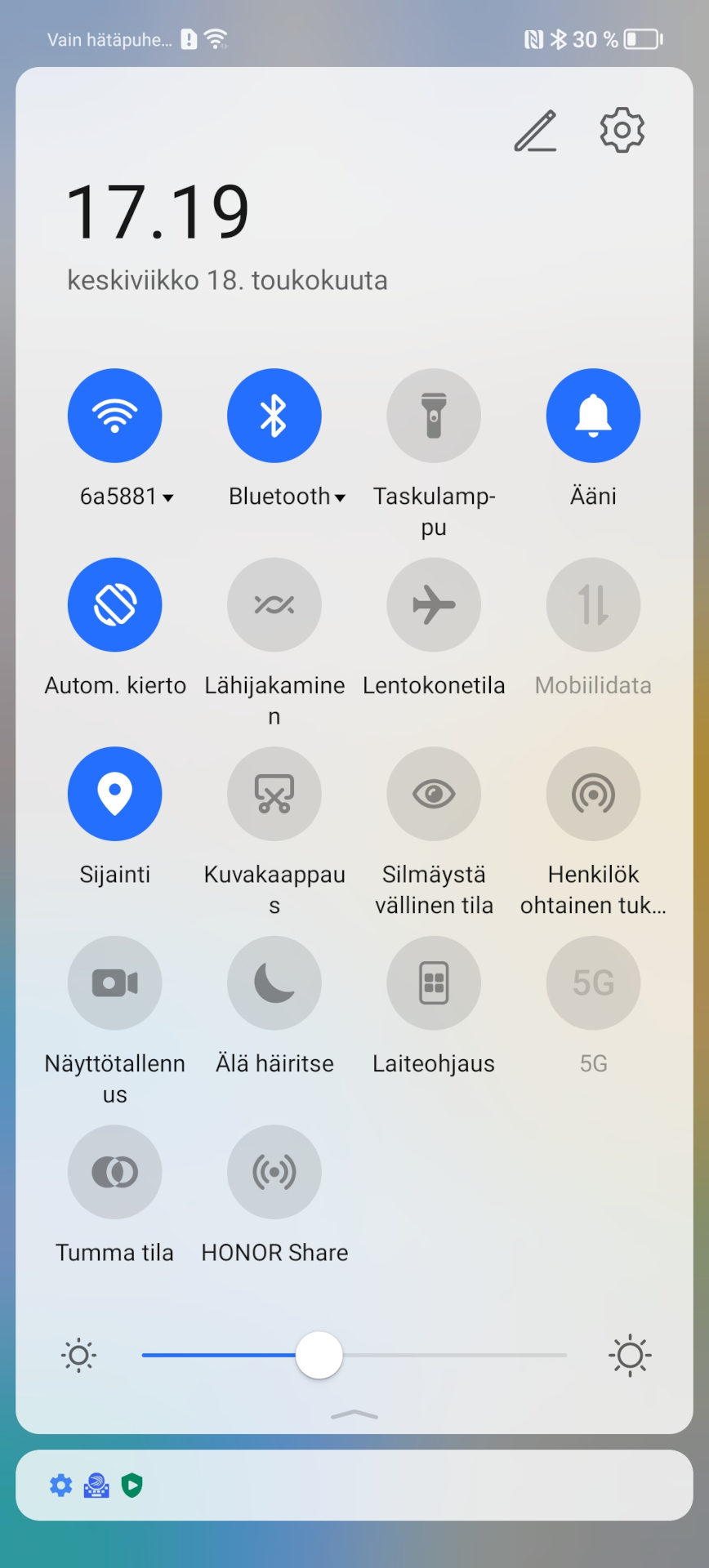Edit quick settings with the pencil icon
The height and width of the screenshot is (1568, 709).
point(535,131)
